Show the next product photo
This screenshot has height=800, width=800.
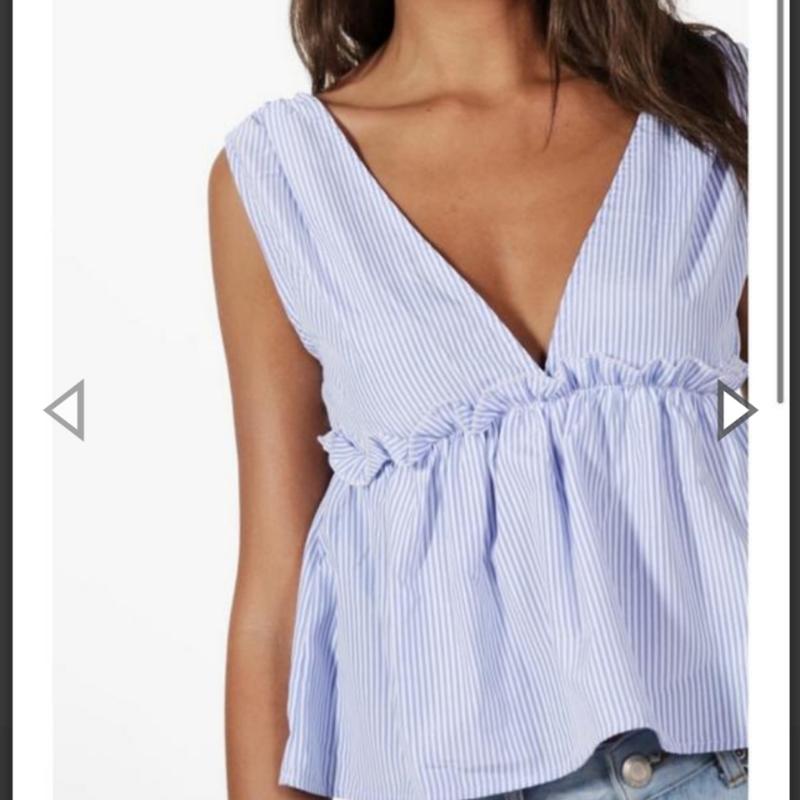pyautogui.click(x=736, y=410)
